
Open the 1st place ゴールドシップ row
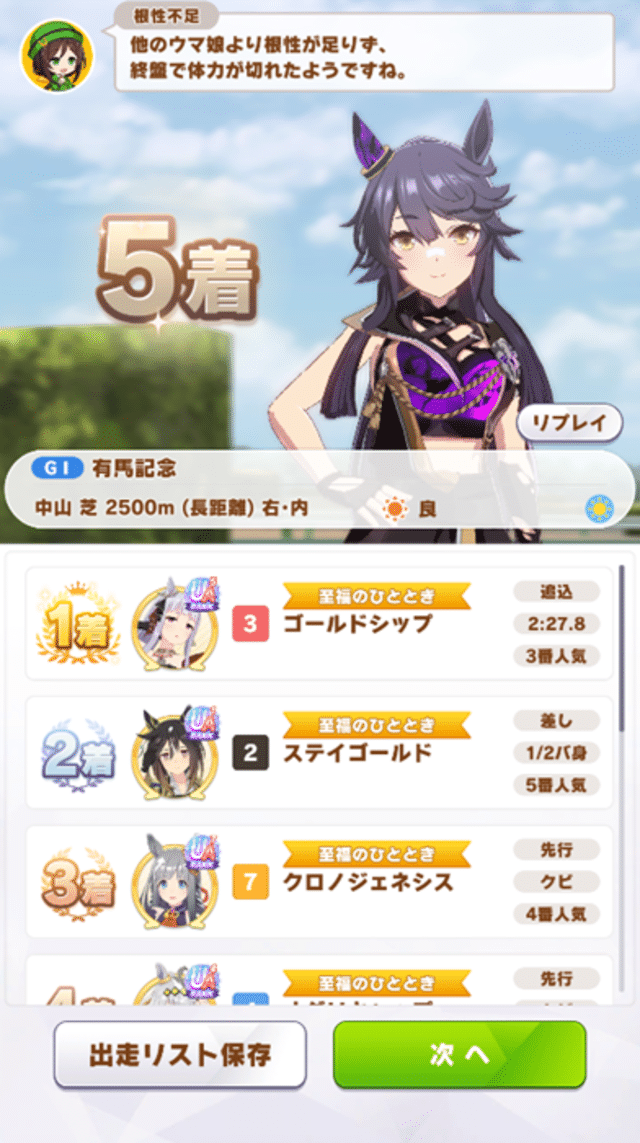(x=320, y=623)
